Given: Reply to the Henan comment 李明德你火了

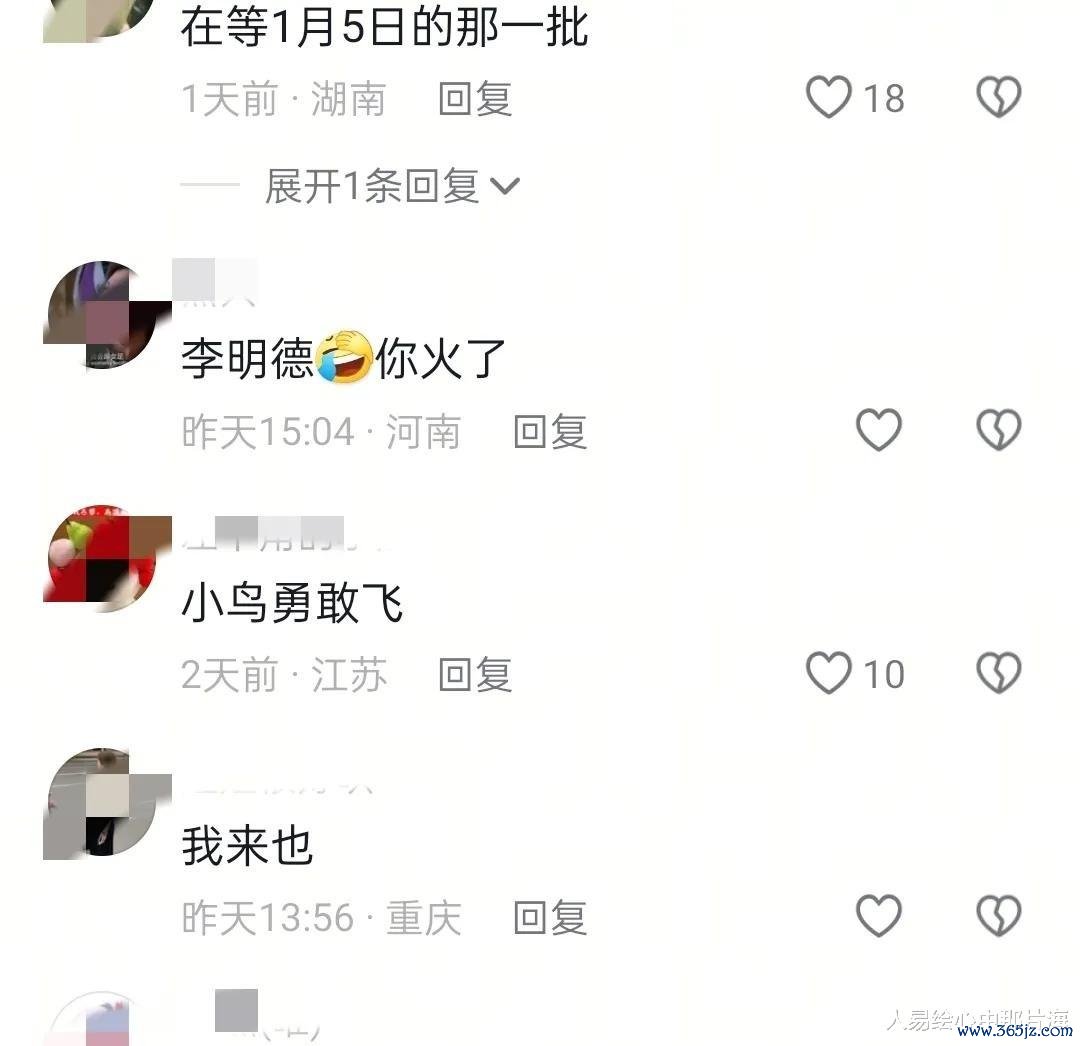Looking at the screenshot, I should (x=549, y=432).
